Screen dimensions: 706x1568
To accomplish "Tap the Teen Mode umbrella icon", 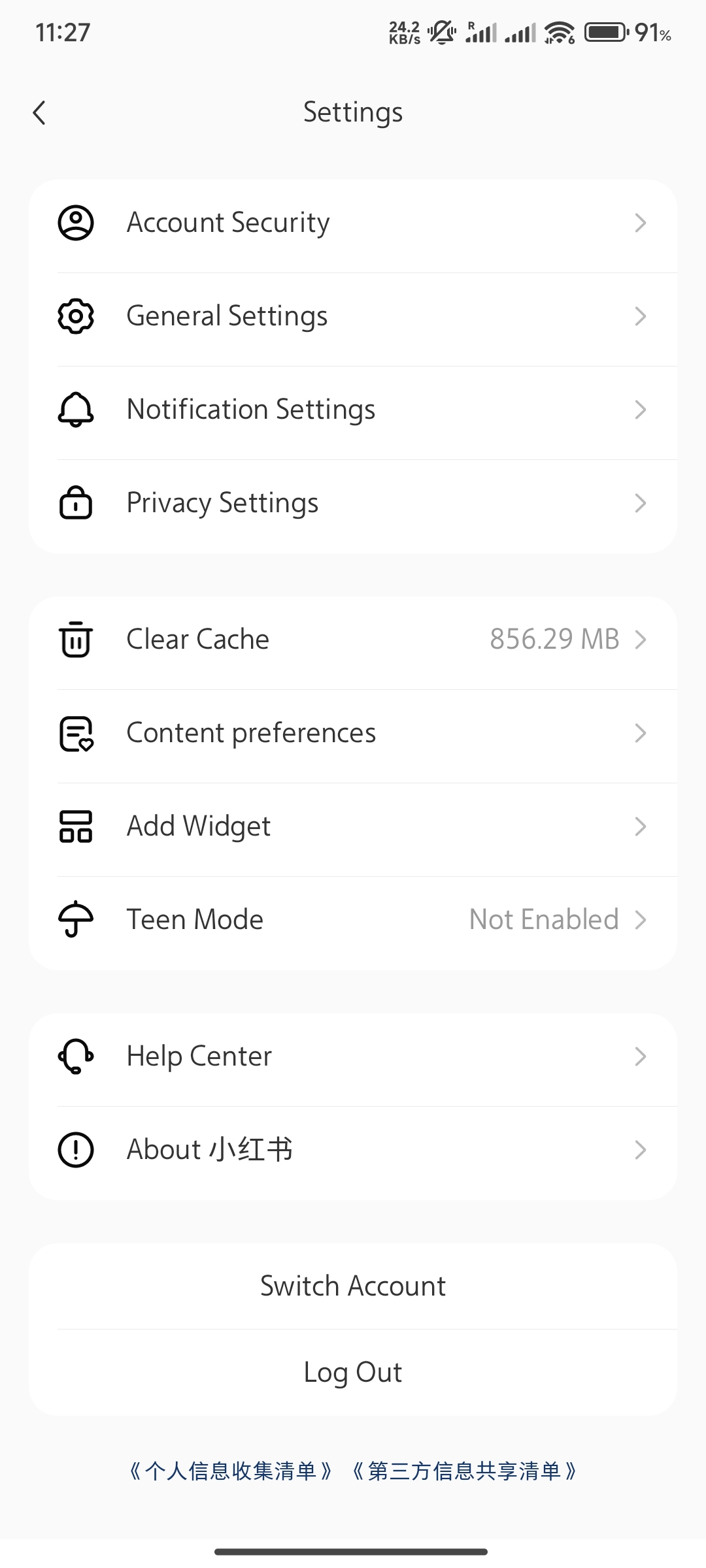I will tap(75, 919).
